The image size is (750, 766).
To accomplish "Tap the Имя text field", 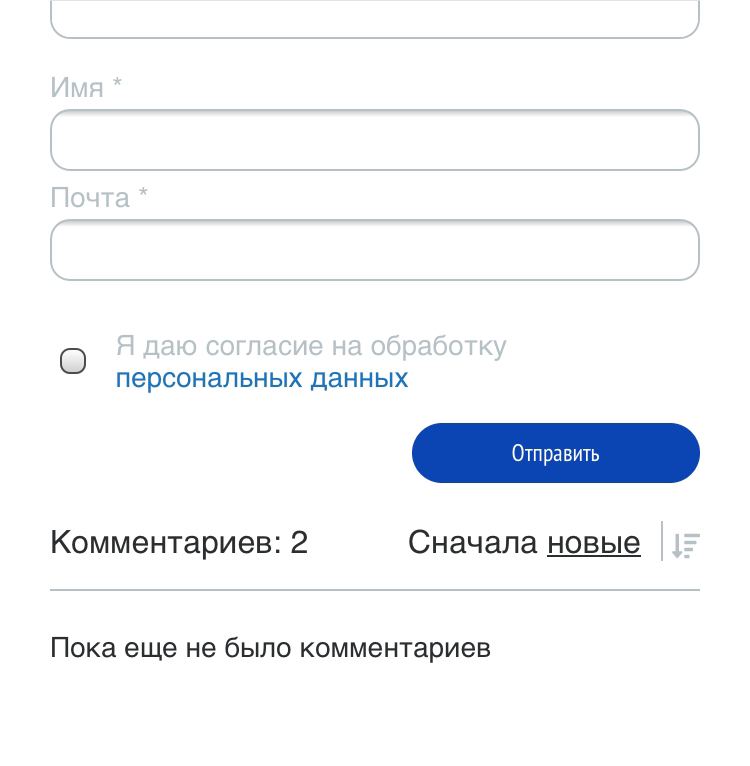I will 374,140.
